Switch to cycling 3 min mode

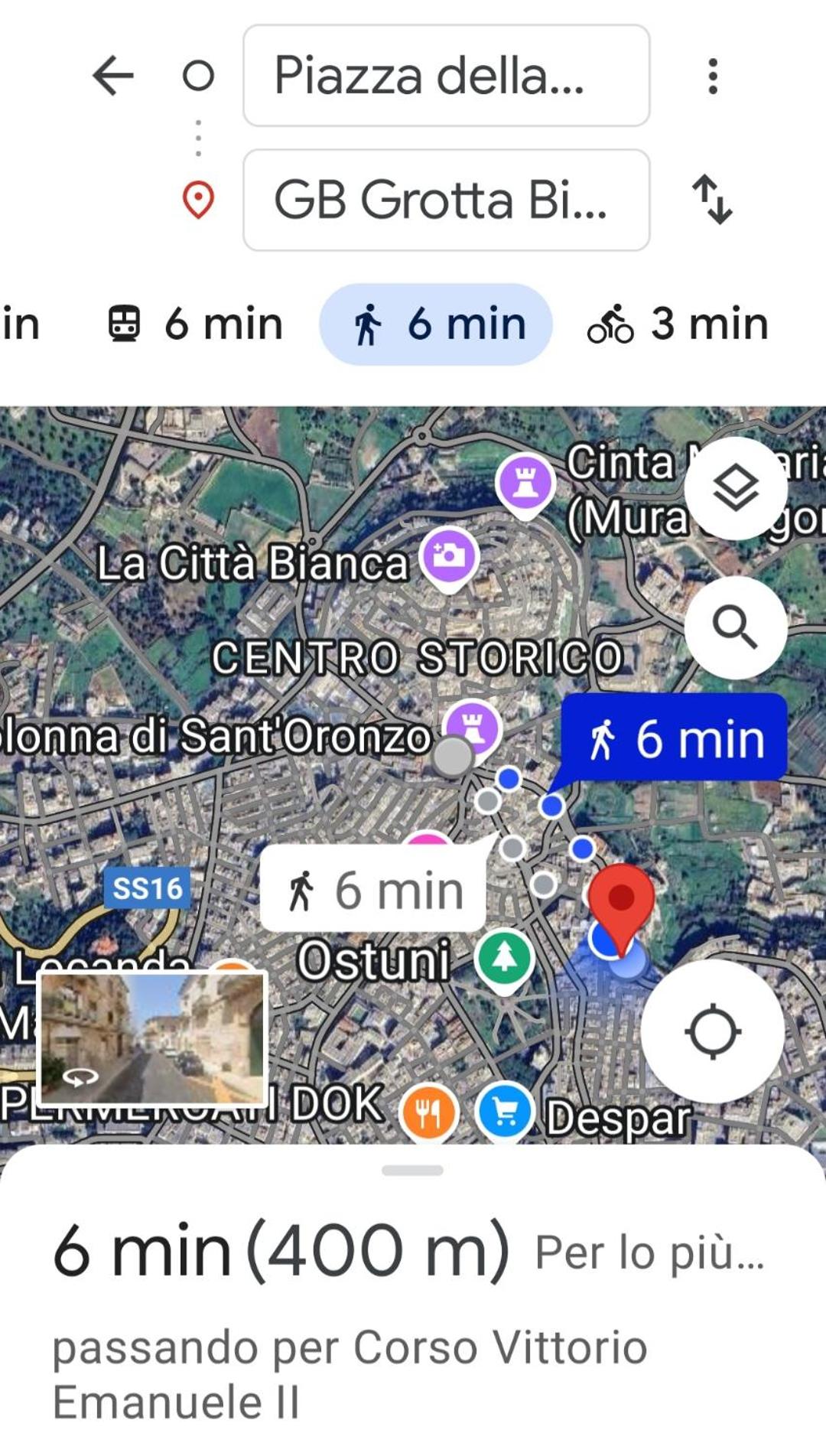point(678,324)
